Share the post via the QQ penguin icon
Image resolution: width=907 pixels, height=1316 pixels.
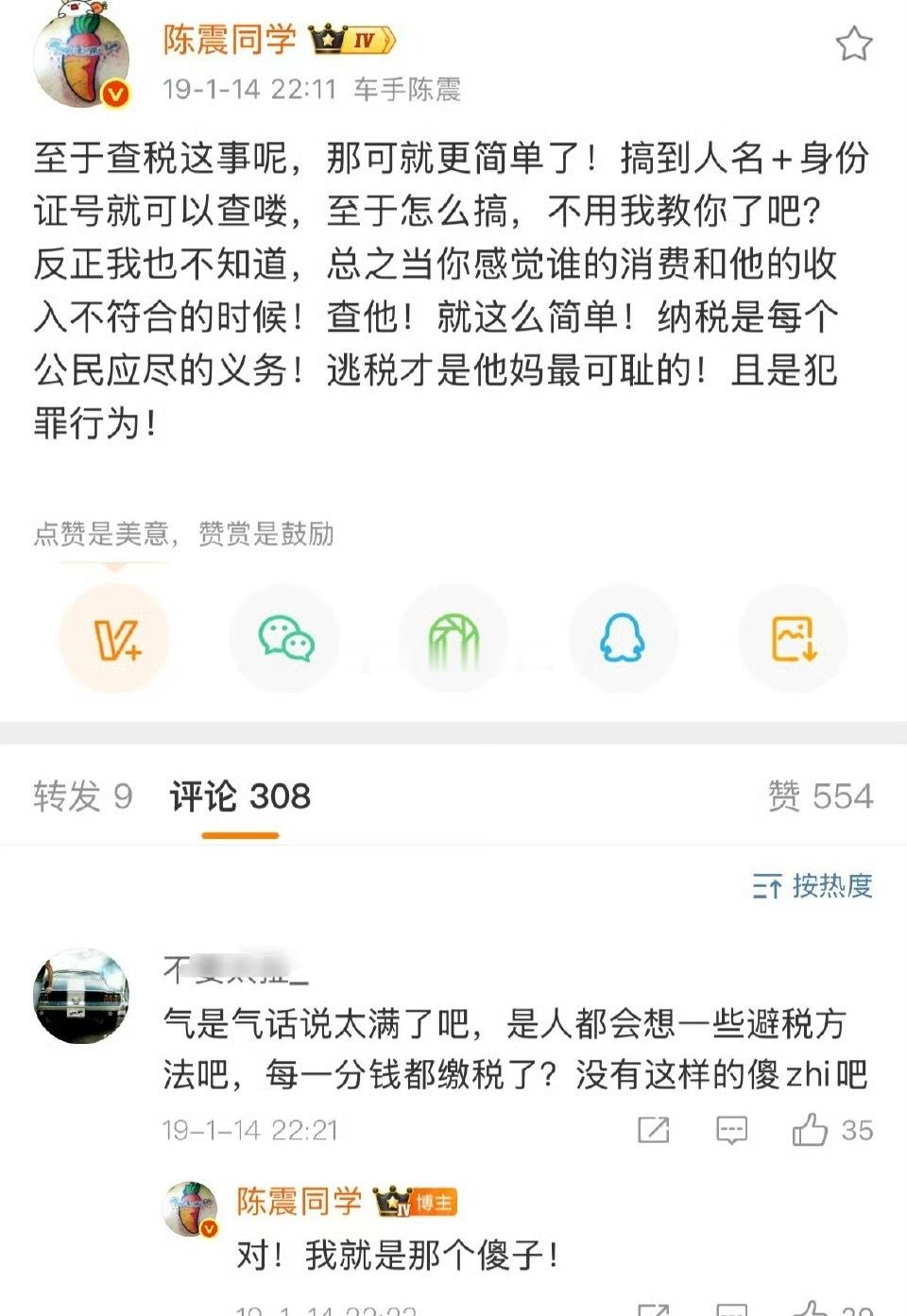pos(623,638)
